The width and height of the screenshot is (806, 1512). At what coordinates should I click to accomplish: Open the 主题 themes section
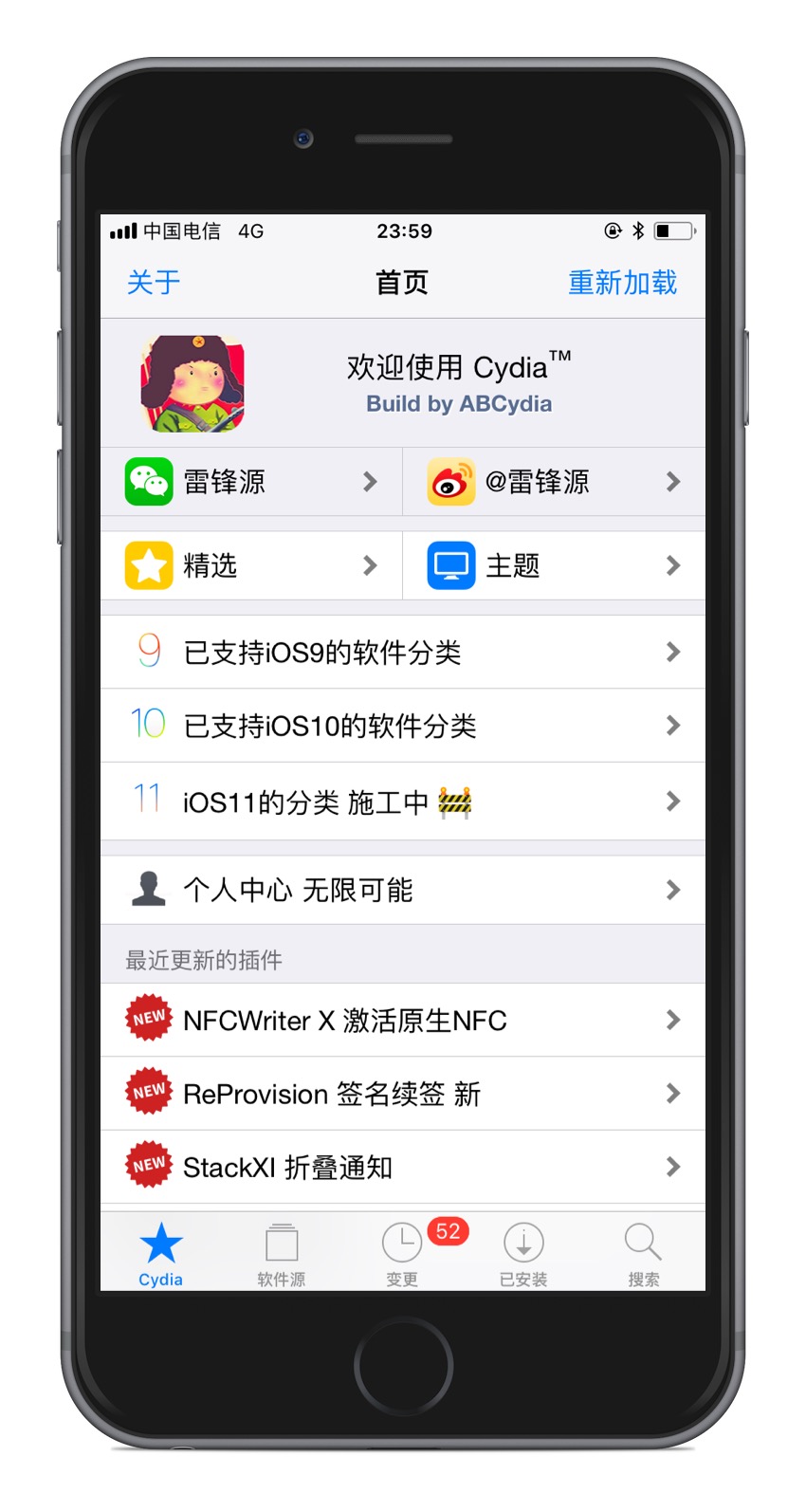[554, 566]
